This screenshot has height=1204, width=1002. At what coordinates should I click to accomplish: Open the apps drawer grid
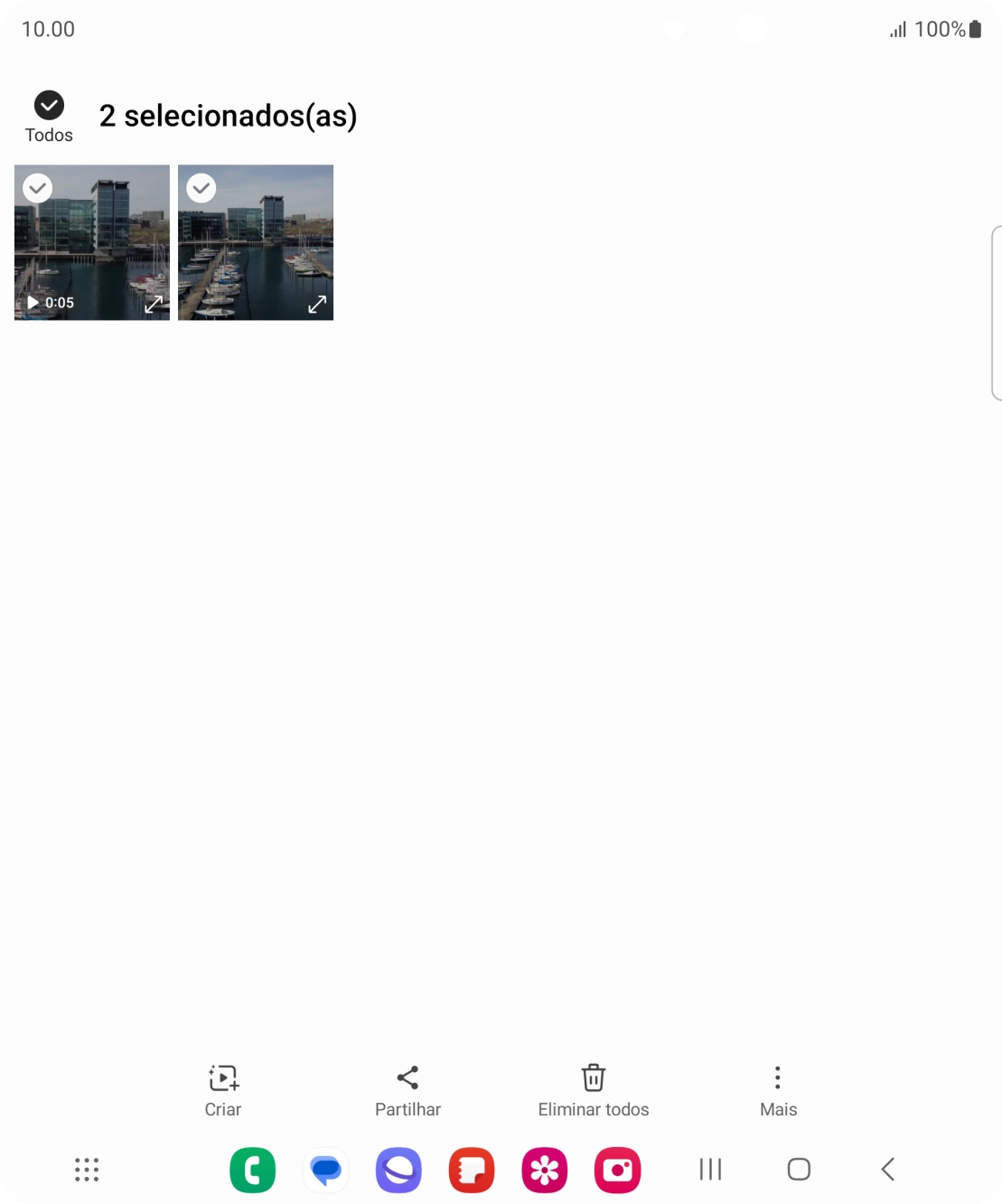click(87, 1170)
